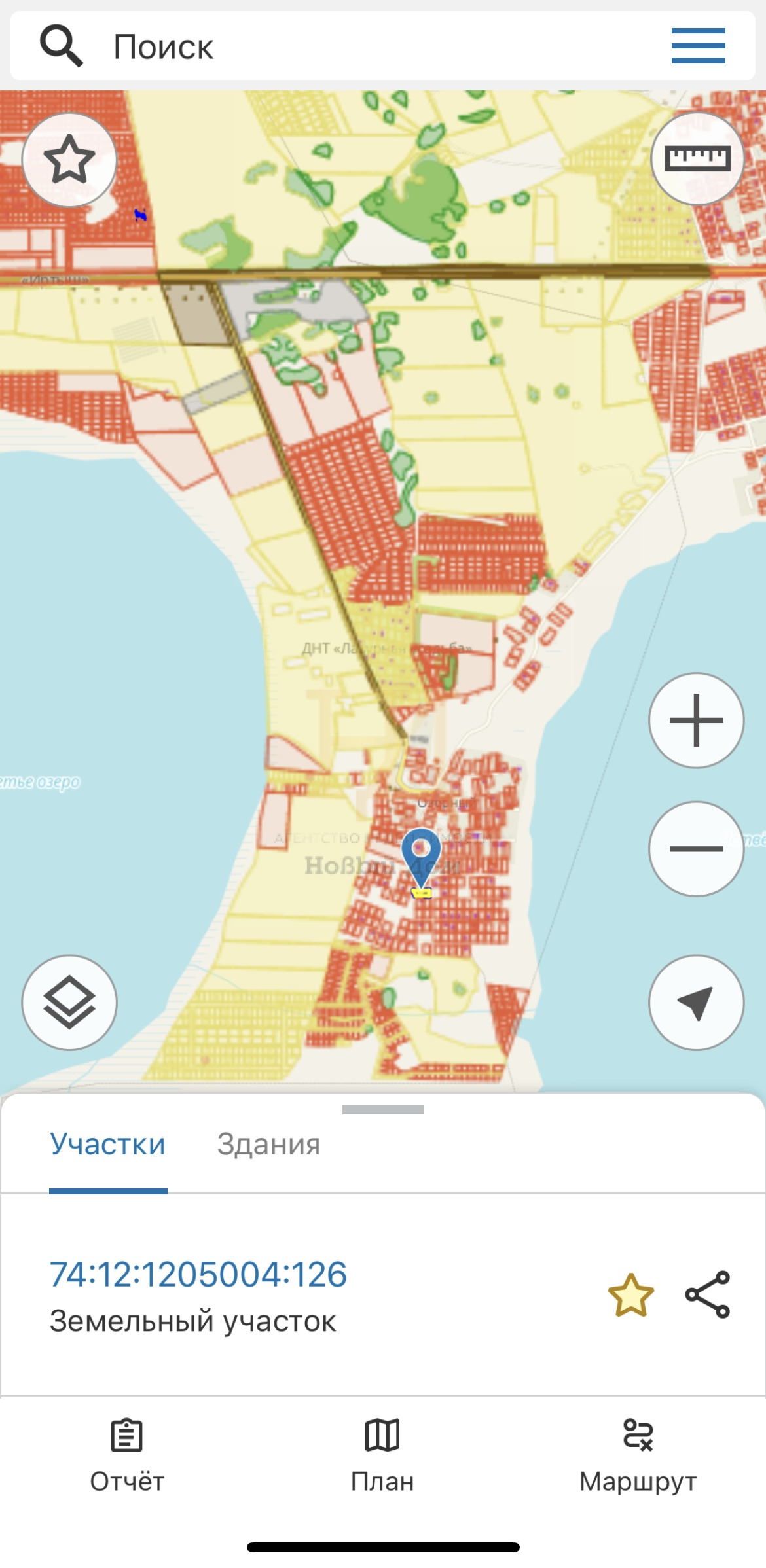
Task: Switch to the Здания tab
Action: (268, 1145)
